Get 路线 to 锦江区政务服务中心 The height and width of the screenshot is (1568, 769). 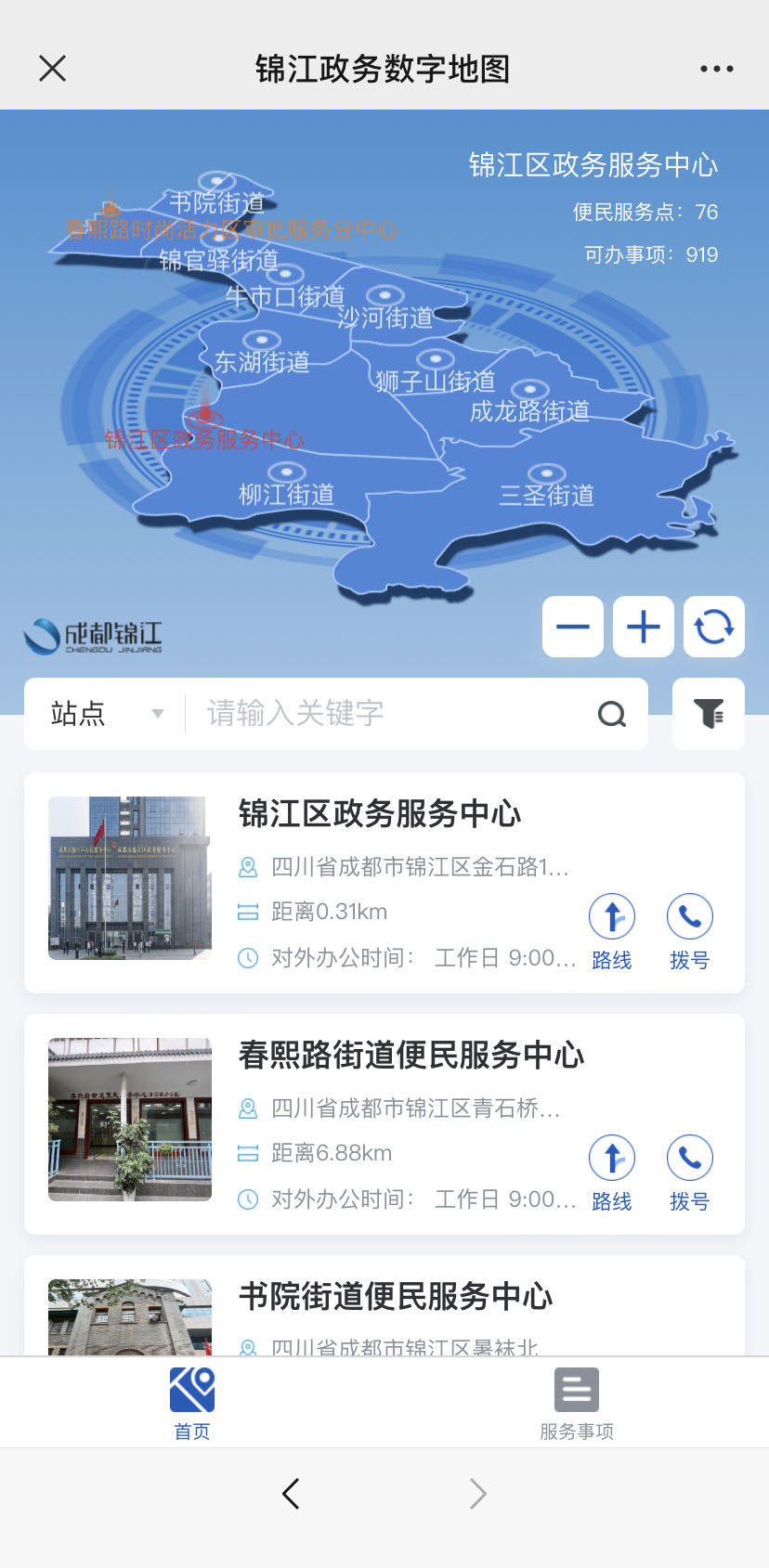[612, 931]
